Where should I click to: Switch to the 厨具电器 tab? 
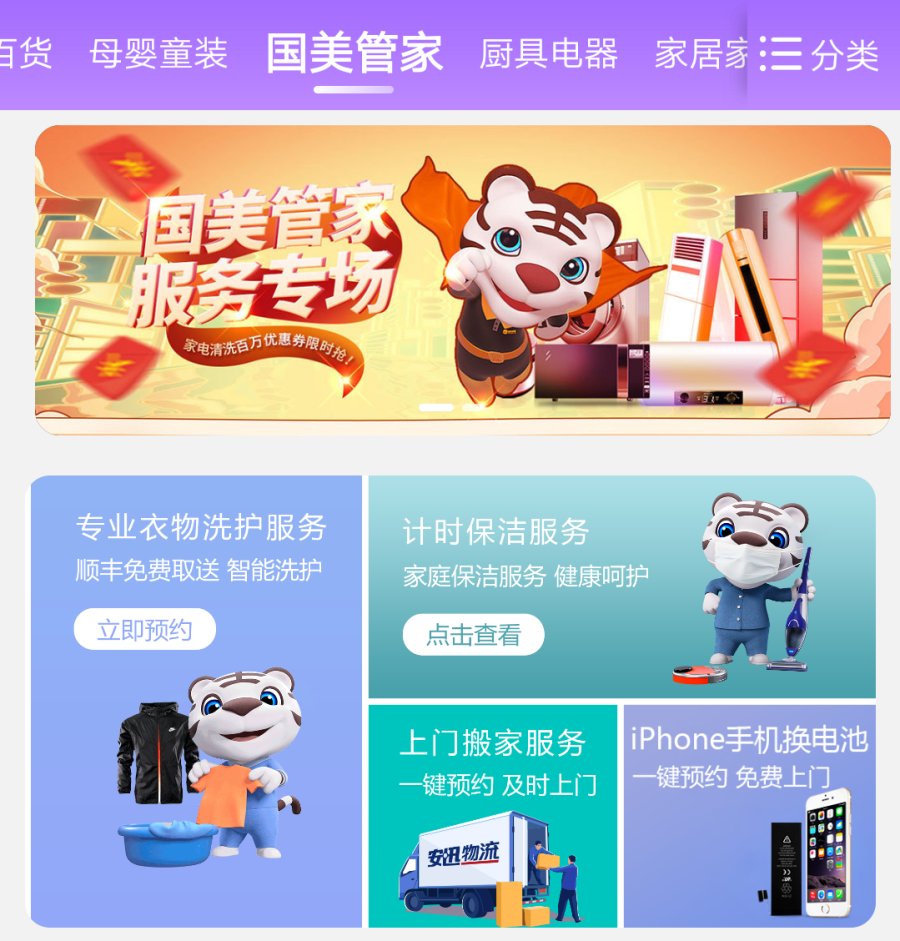[x=548, y=54]
